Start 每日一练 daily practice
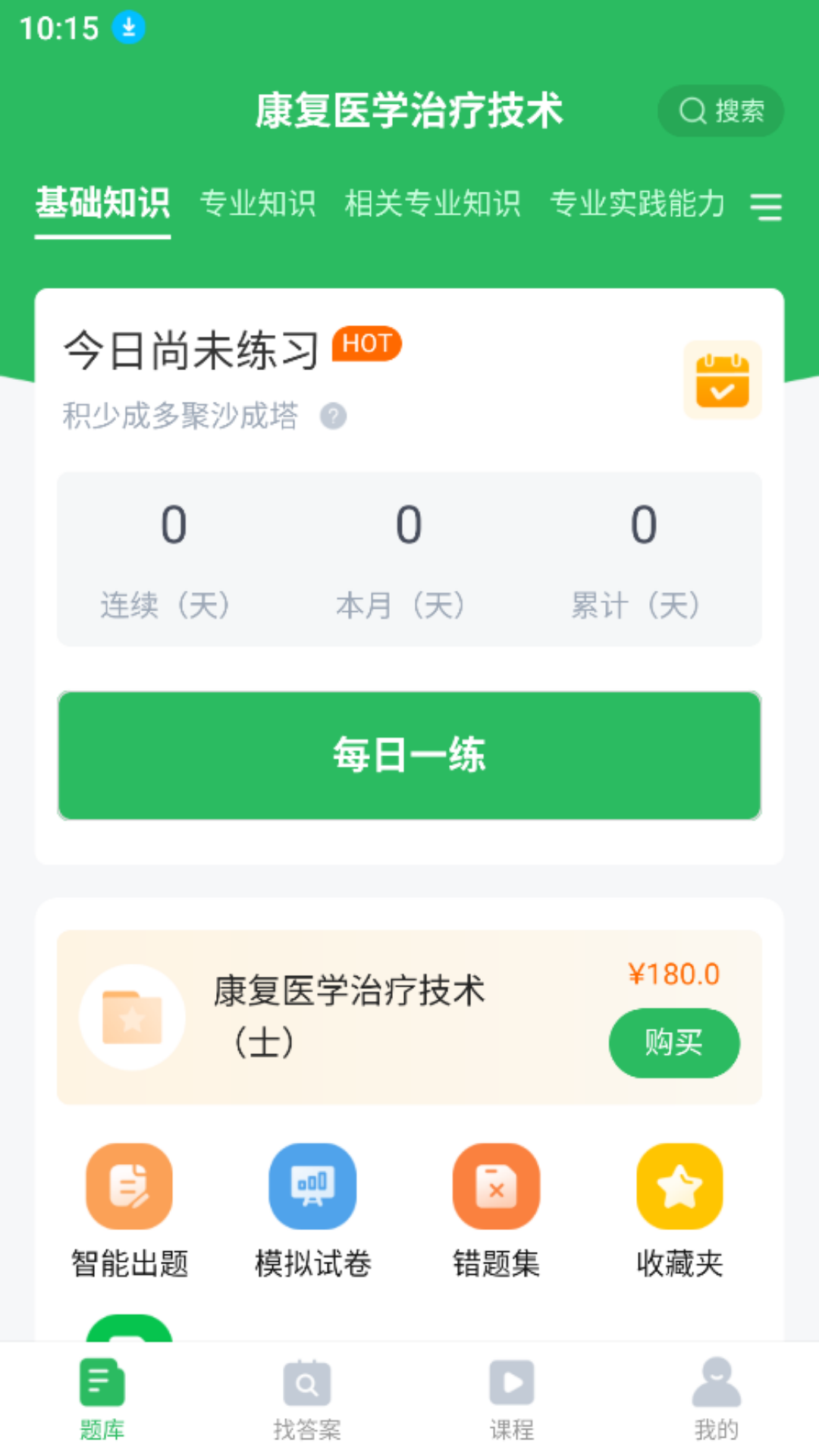819x1456 pixels. click(x=409, y=755)
